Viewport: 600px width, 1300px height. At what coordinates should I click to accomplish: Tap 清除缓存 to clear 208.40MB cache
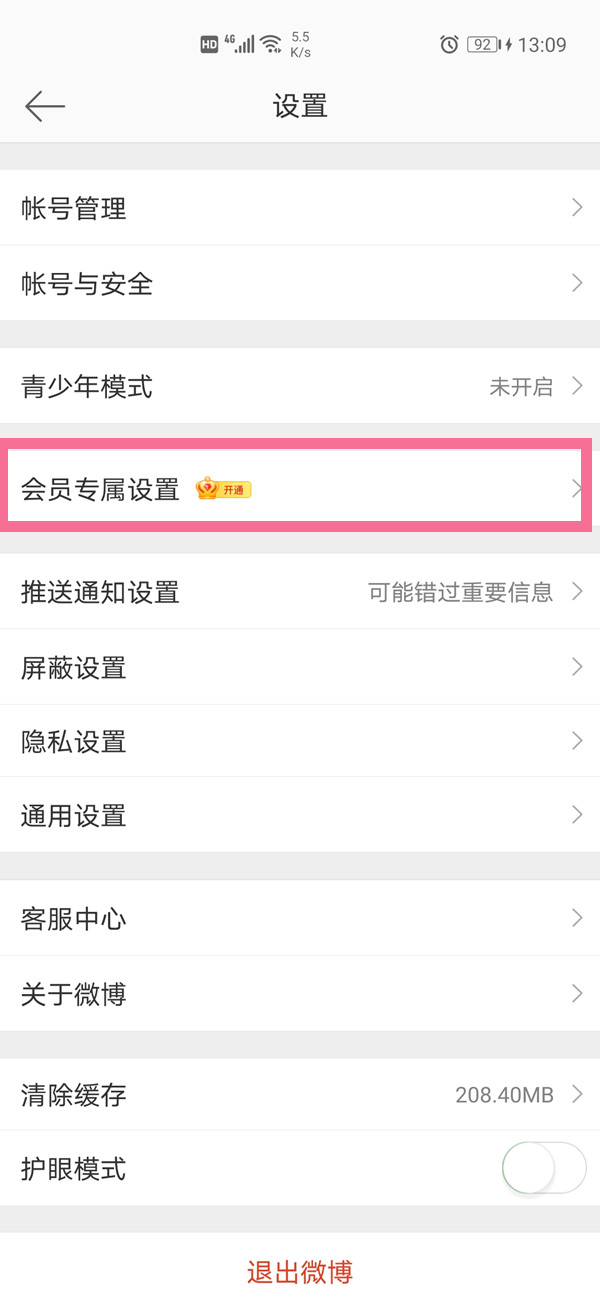click(300, 1095)
